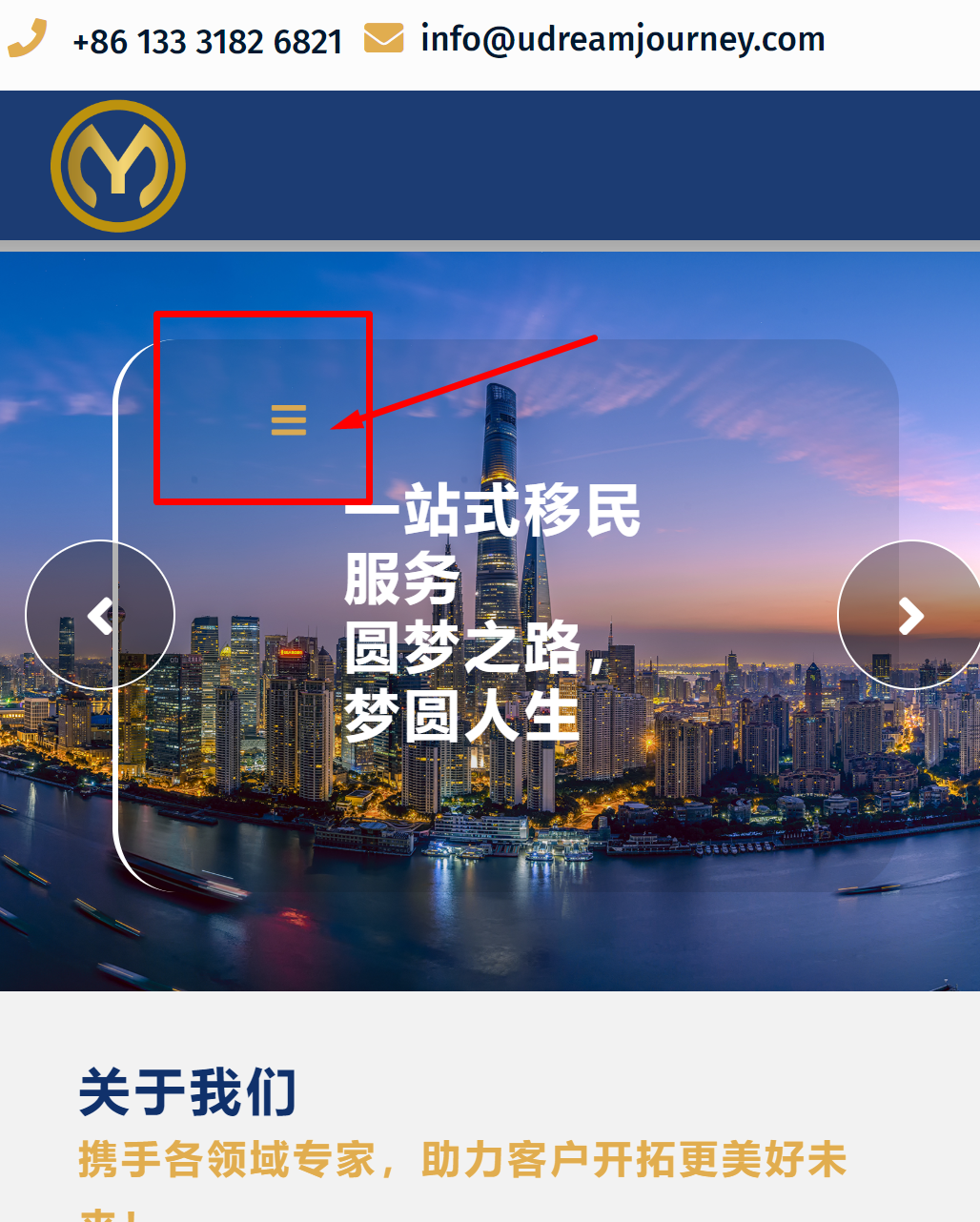
Task: Open the hamburger menu icon
Action: click(x=288, y=419)
